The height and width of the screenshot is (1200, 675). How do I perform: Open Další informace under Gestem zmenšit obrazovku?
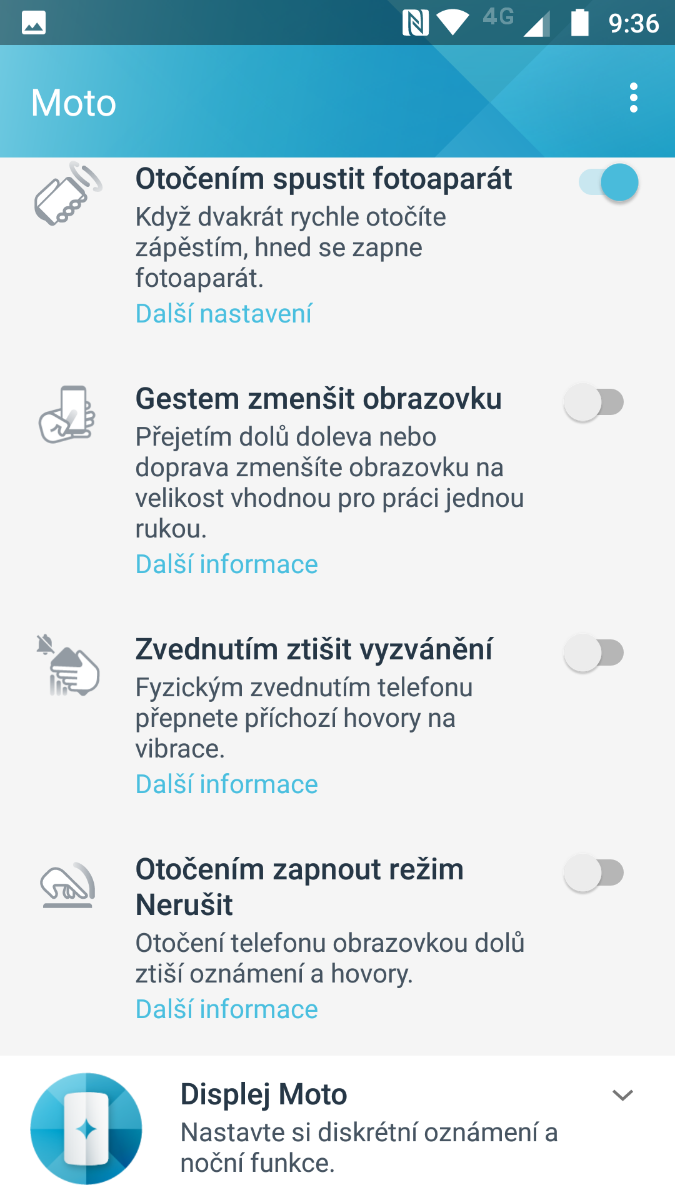pyautogui.click(x=227, y=564)
